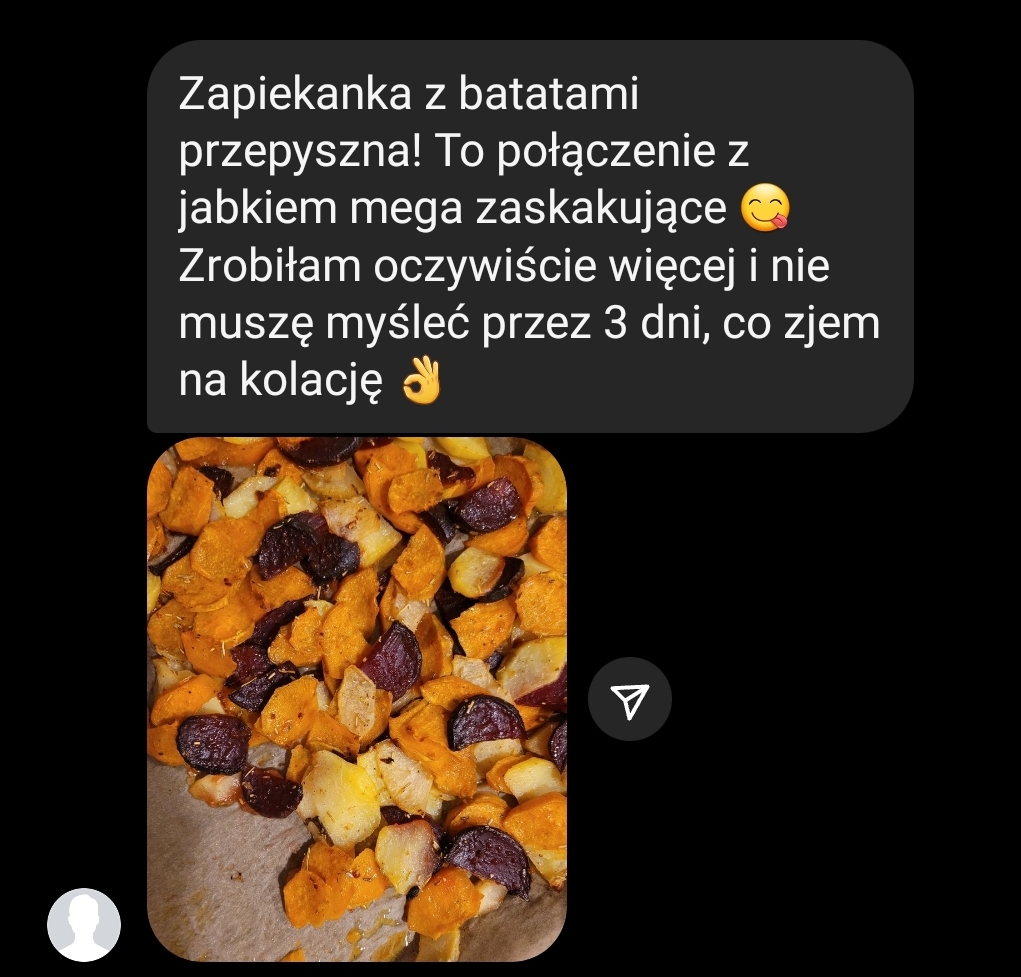Screen dimensions: 1021x977
Task: Forward the photo with the share arrow
Action: tap(629, 699)
